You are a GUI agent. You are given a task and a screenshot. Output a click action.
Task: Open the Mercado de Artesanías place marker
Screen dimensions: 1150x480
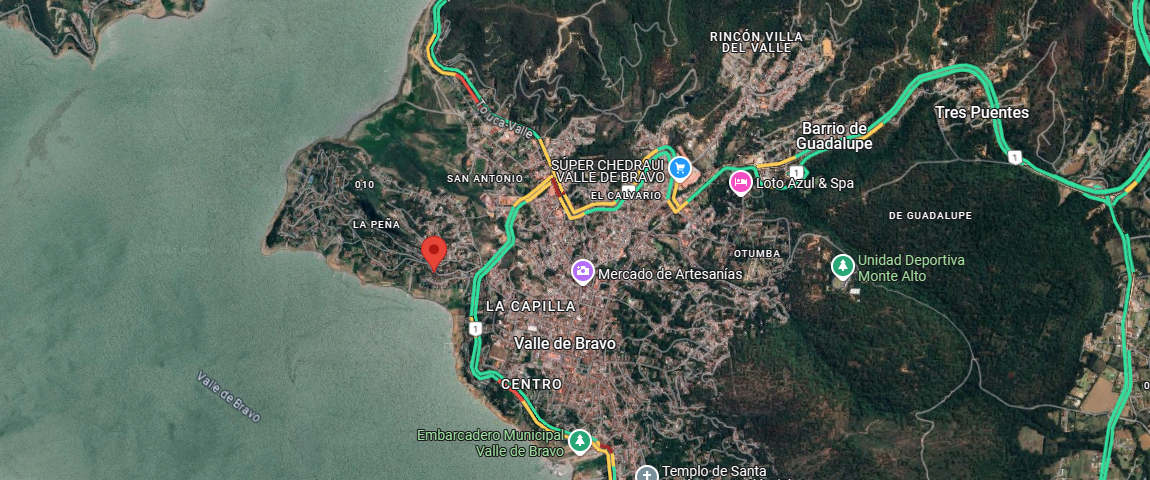[x=583, y=272]
